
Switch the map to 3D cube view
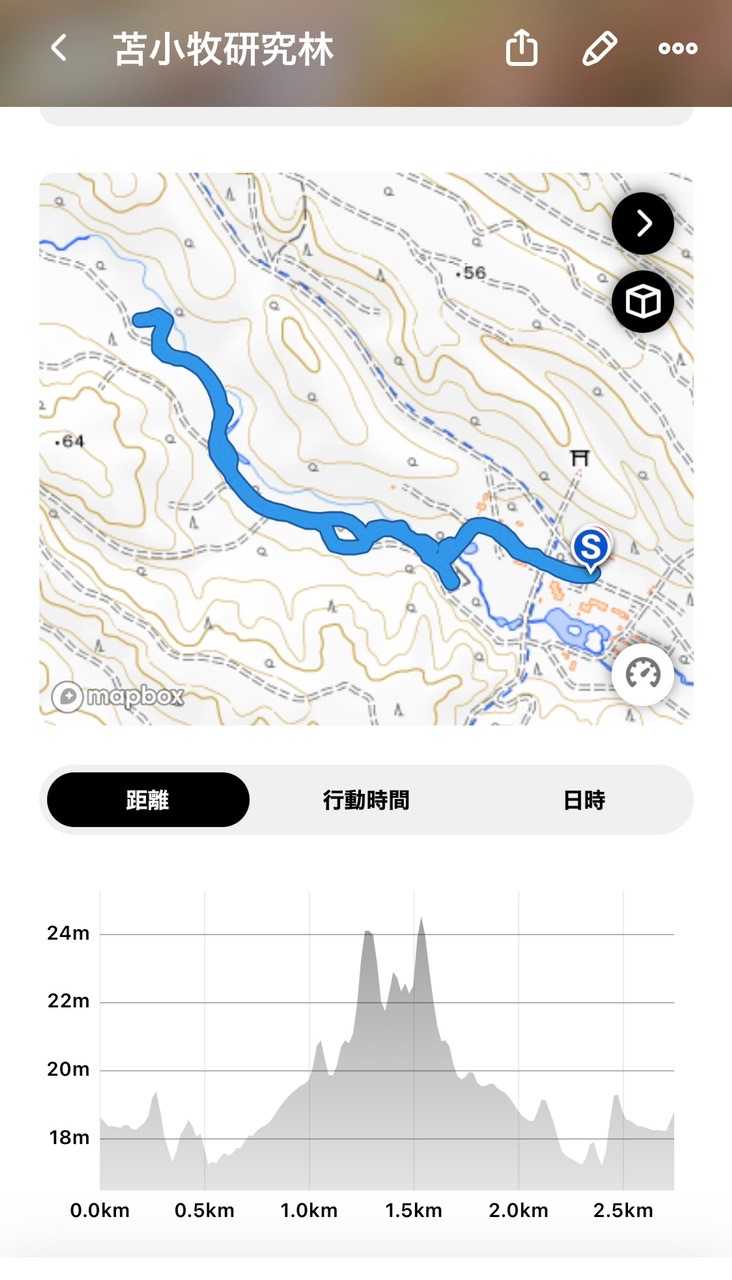(643, 301)
